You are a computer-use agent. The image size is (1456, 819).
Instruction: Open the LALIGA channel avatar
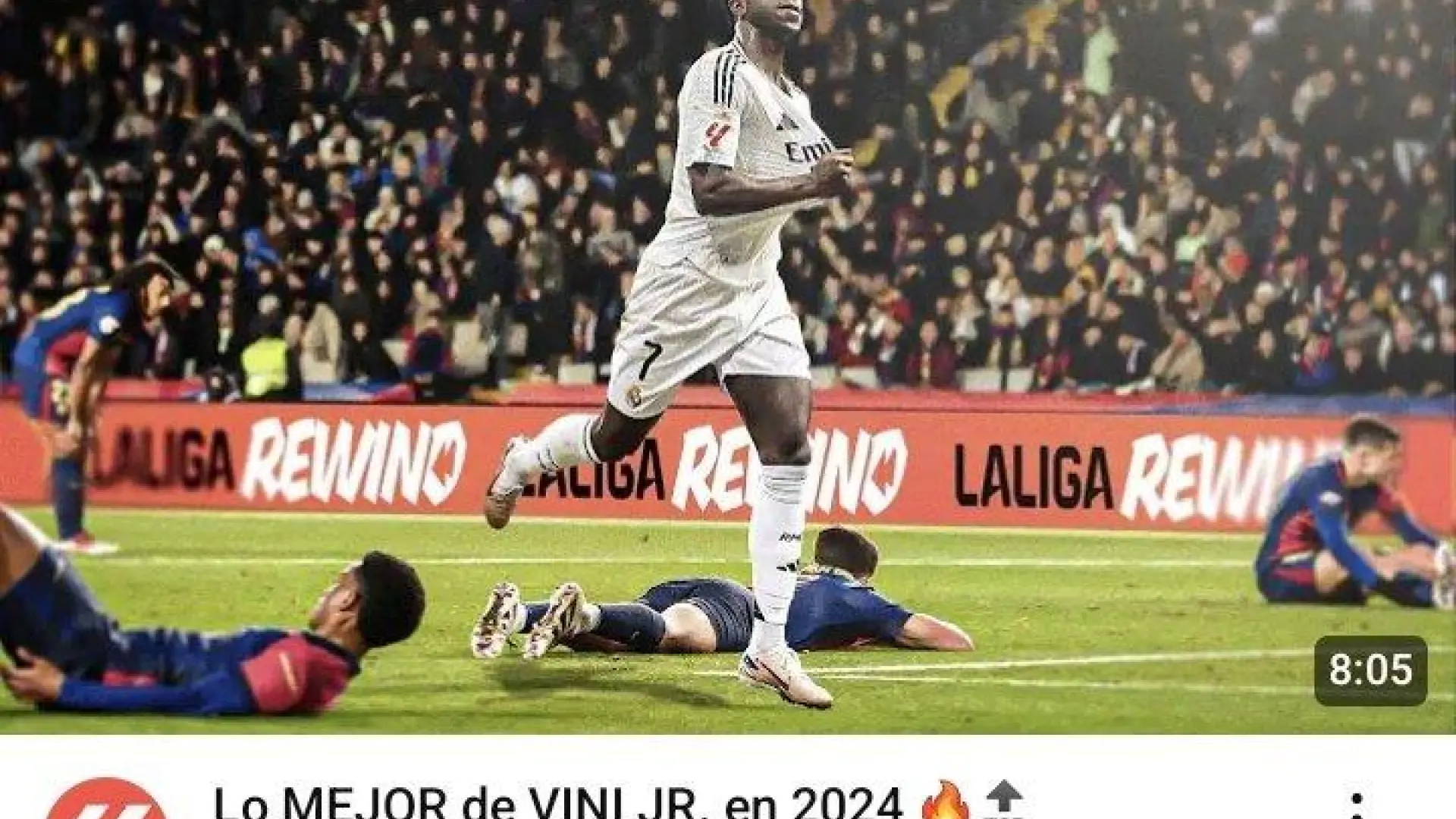point(106,802)
